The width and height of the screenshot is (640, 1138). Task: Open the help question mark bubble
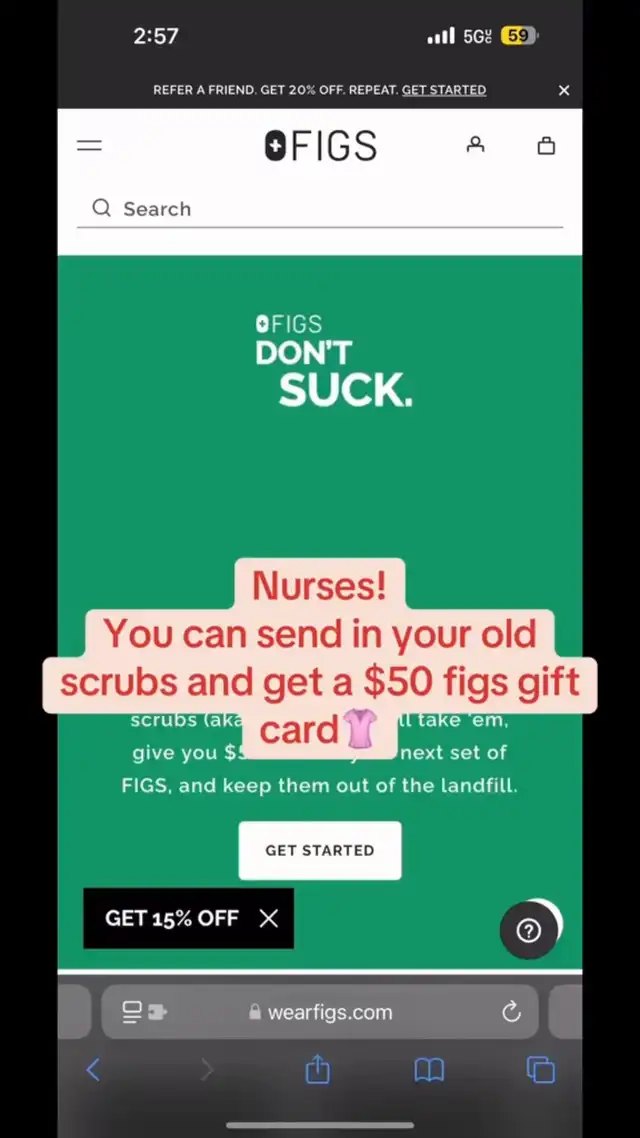pyautogui.click(x=529, y=930)
